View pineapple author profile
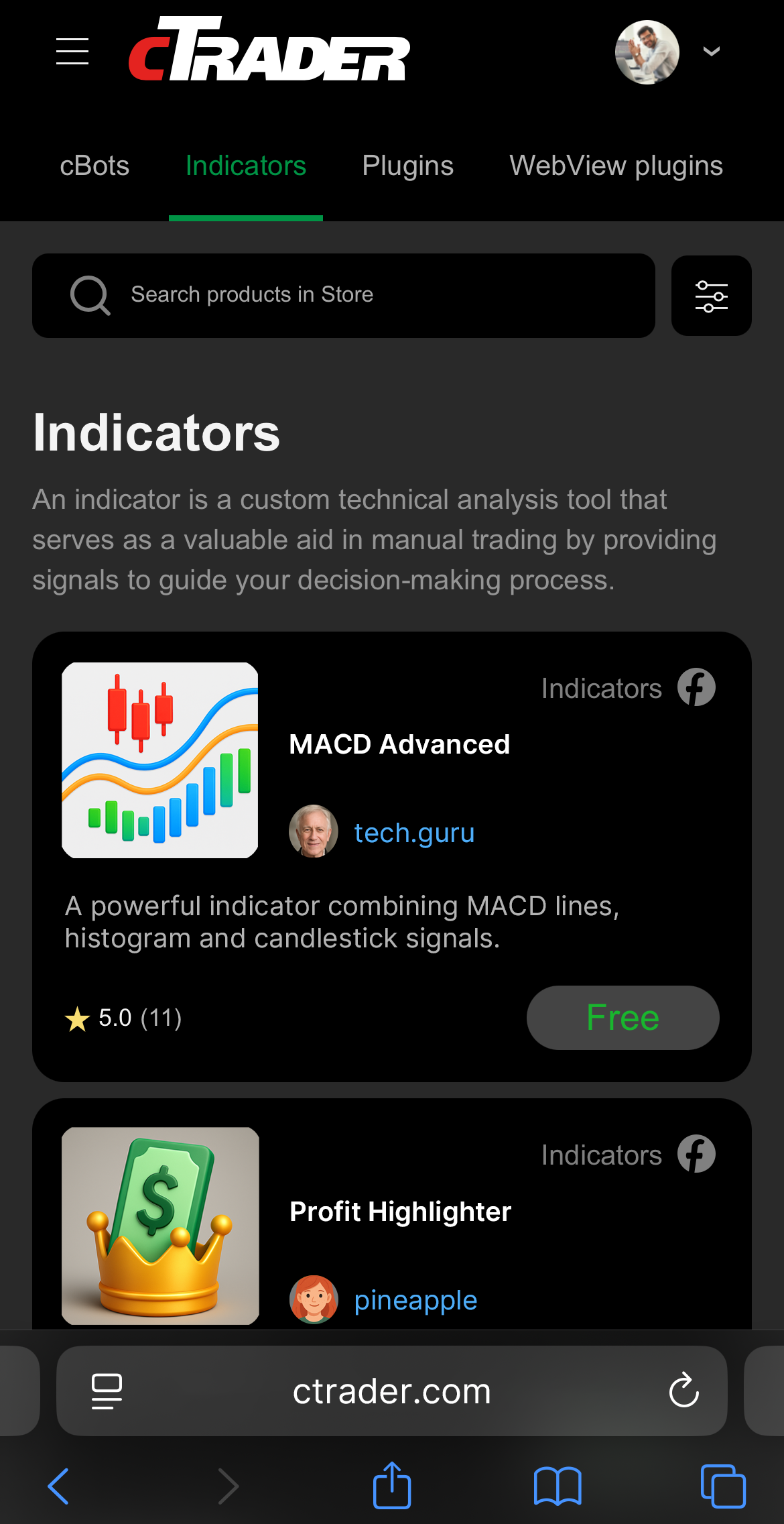This screenshot has width=784, height=1524. click(x=415, y=1300)
